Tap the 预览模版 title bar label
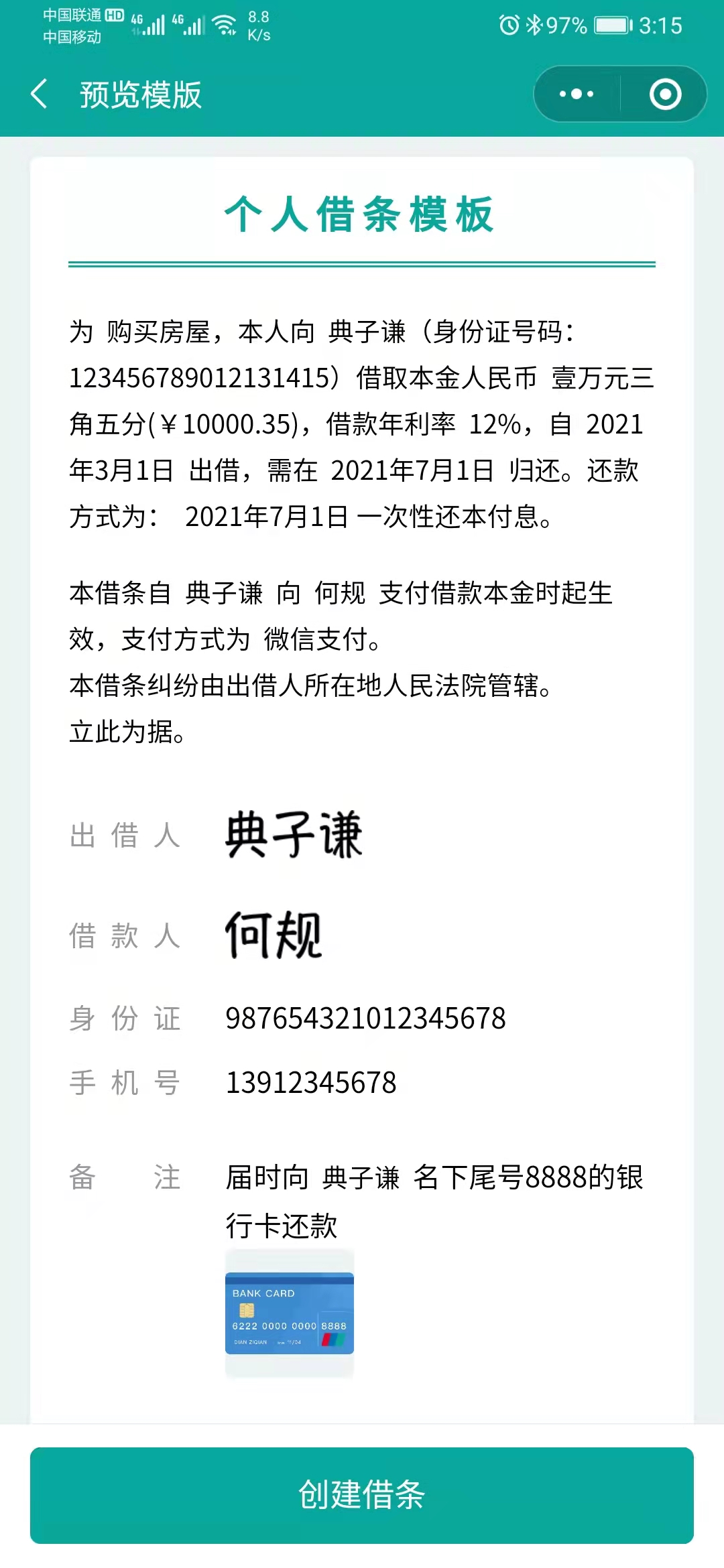Viewport: 724px width, 1568px height. coord(139,94)
